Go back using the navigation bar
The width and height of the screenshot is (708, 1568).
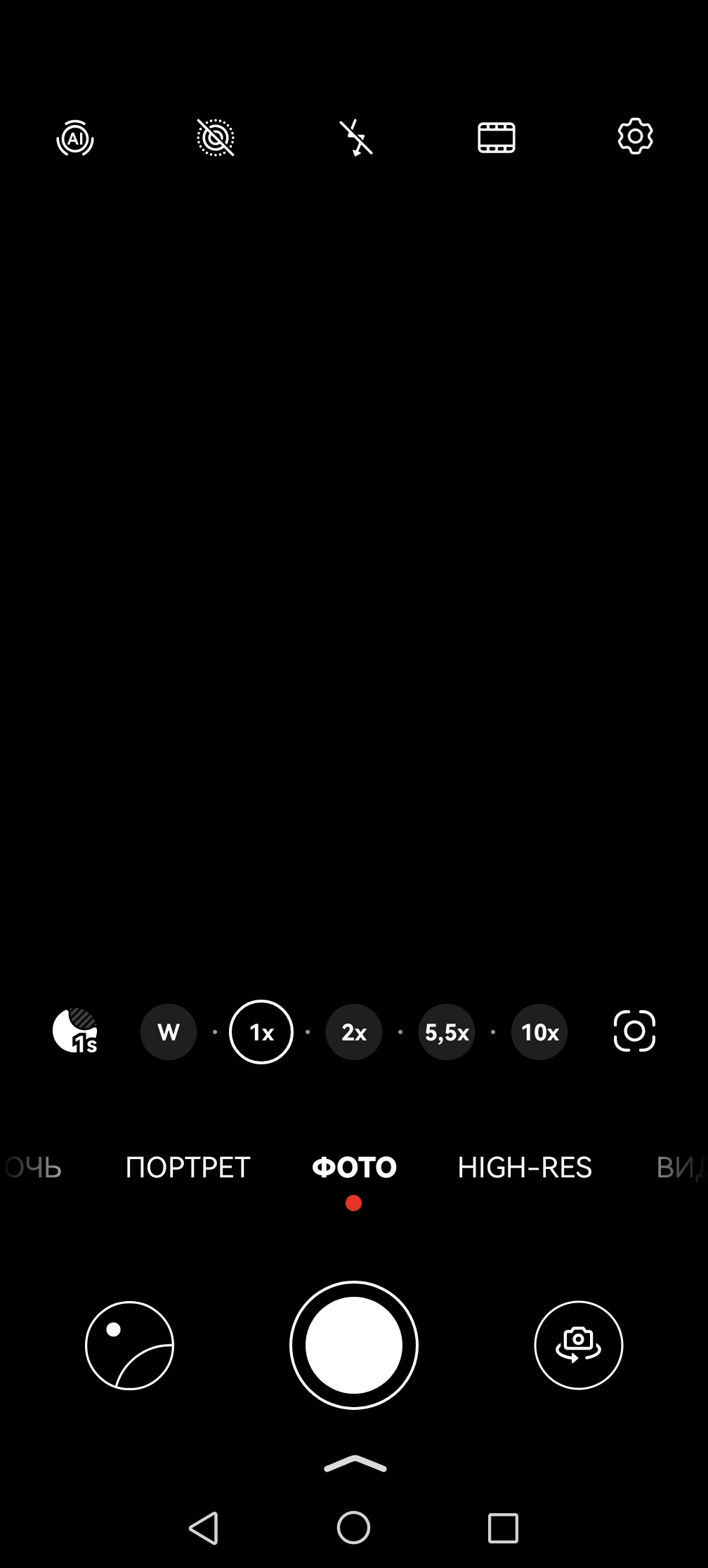click(x=204, y=1528)
